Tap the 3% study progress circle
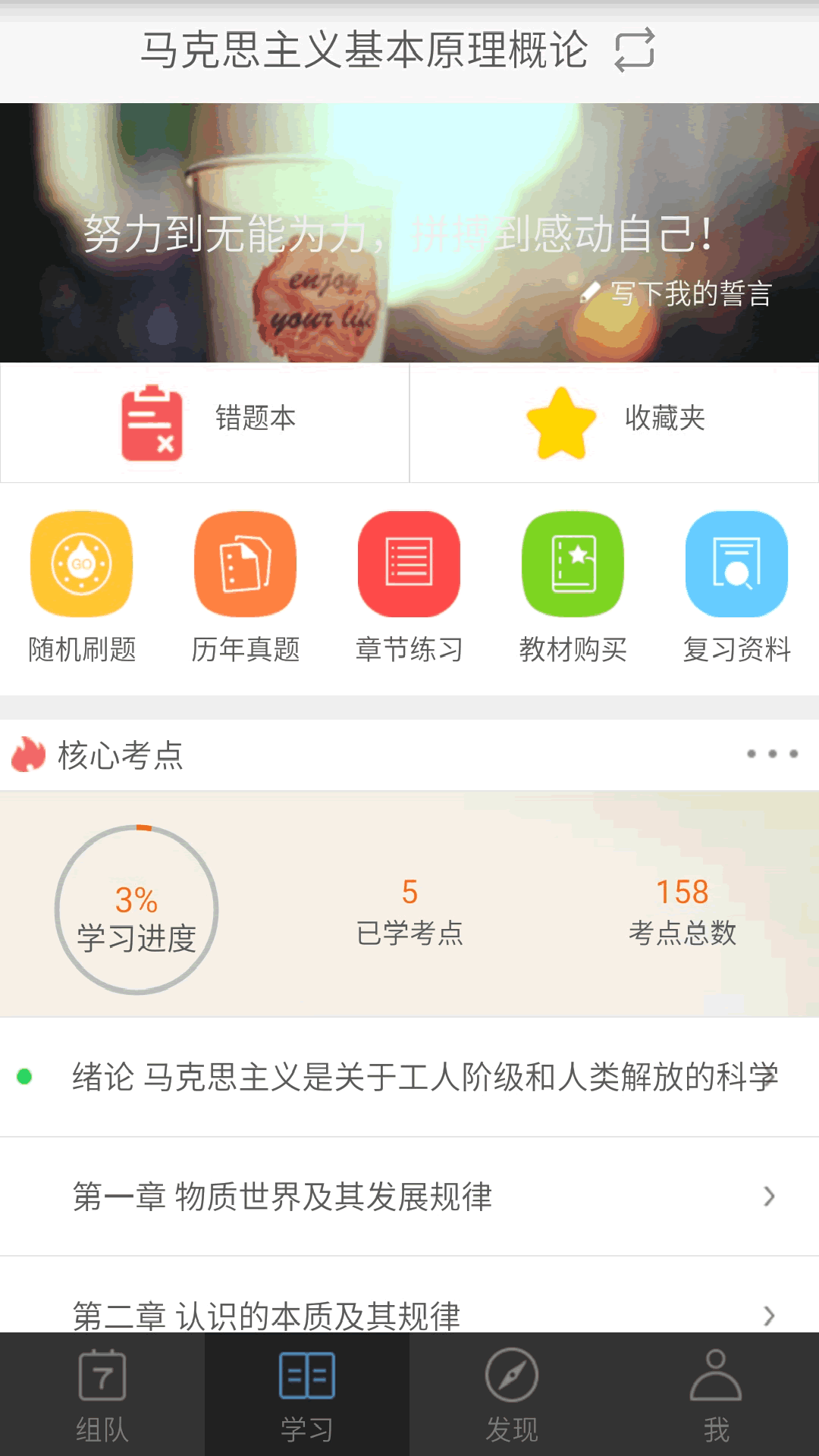Image resolution: width=819 pixels, height=1456 pixels. pos(138,910)
